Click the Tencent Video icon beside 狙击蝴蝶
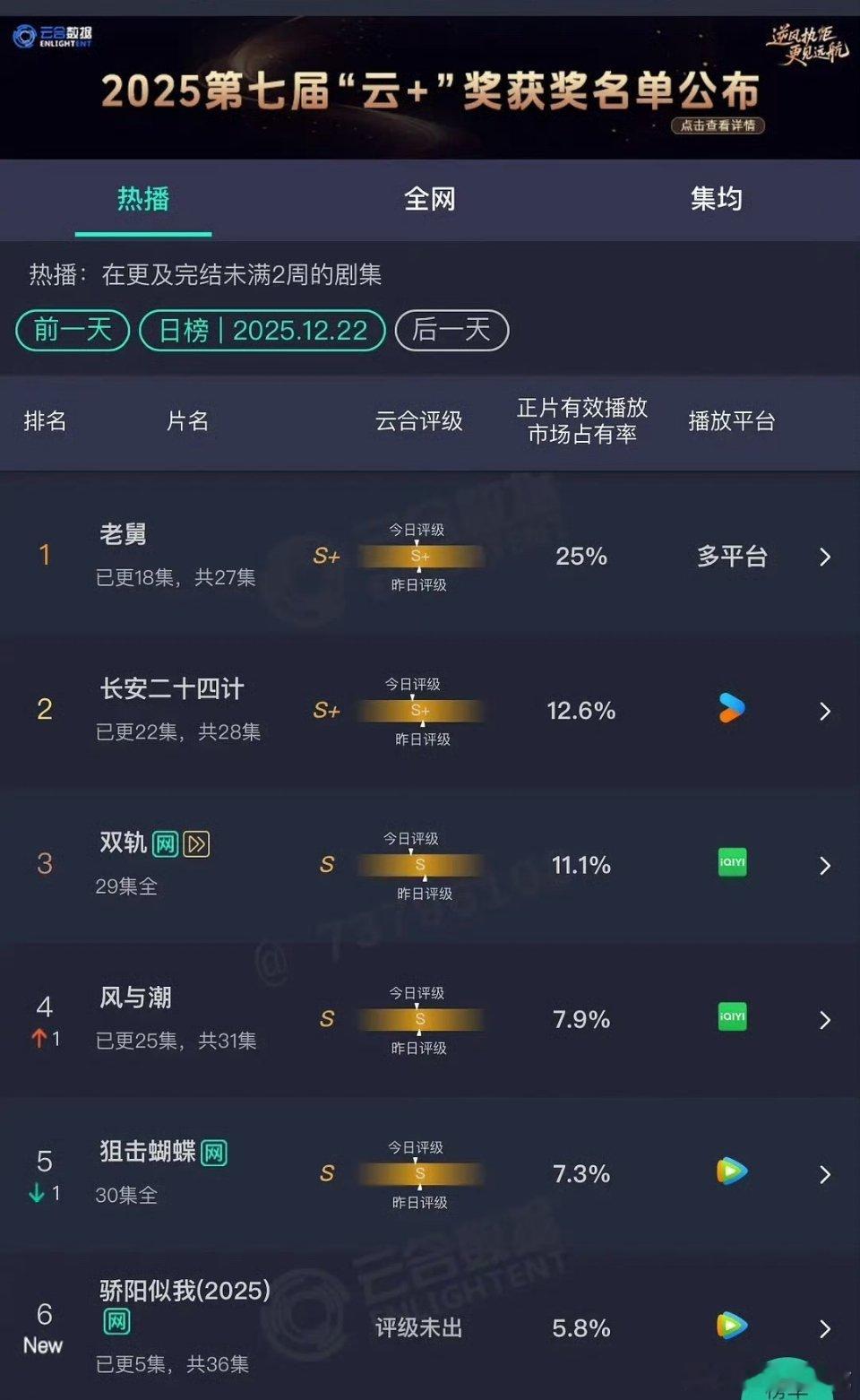860x1400 pixels. pos(731,1172)
